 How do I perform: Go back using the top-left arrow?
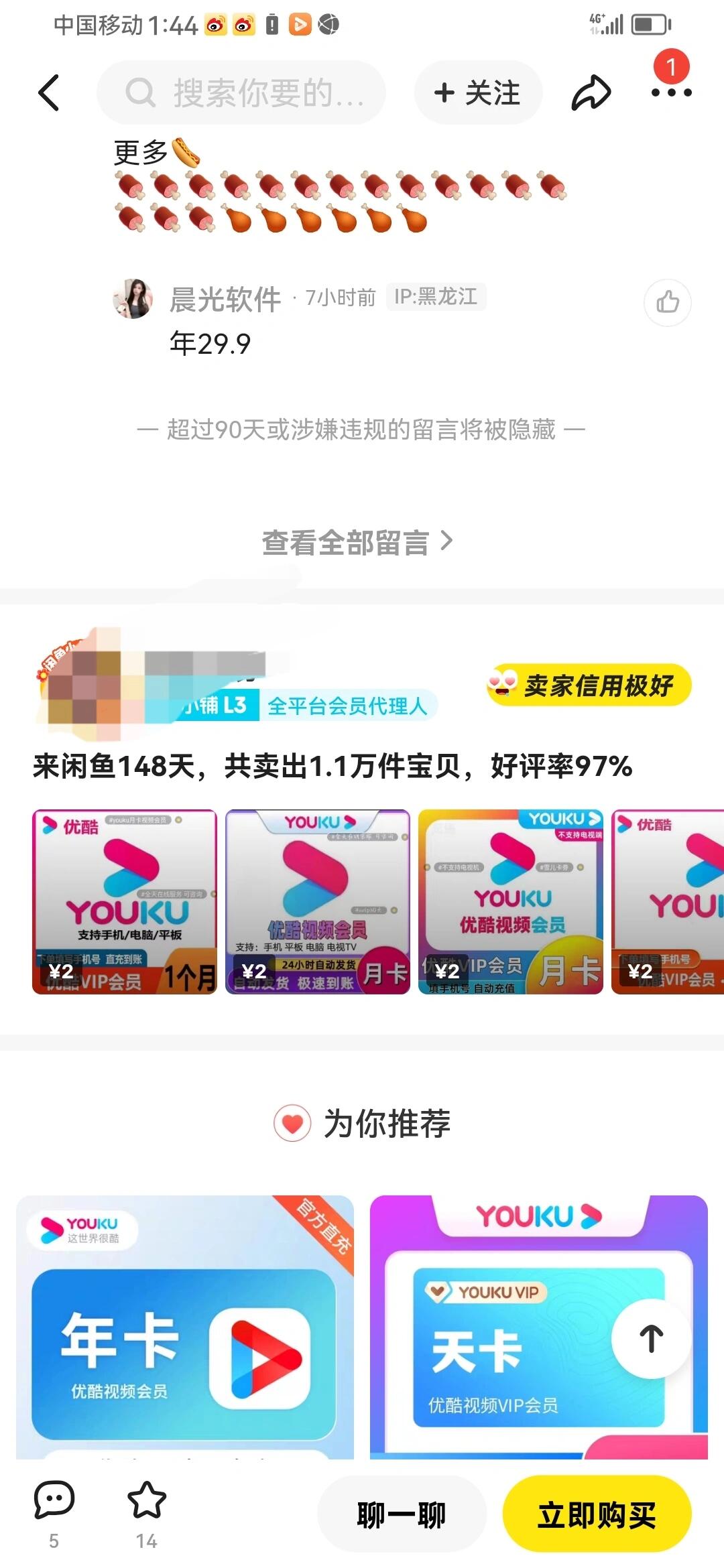tap(49, 92)
